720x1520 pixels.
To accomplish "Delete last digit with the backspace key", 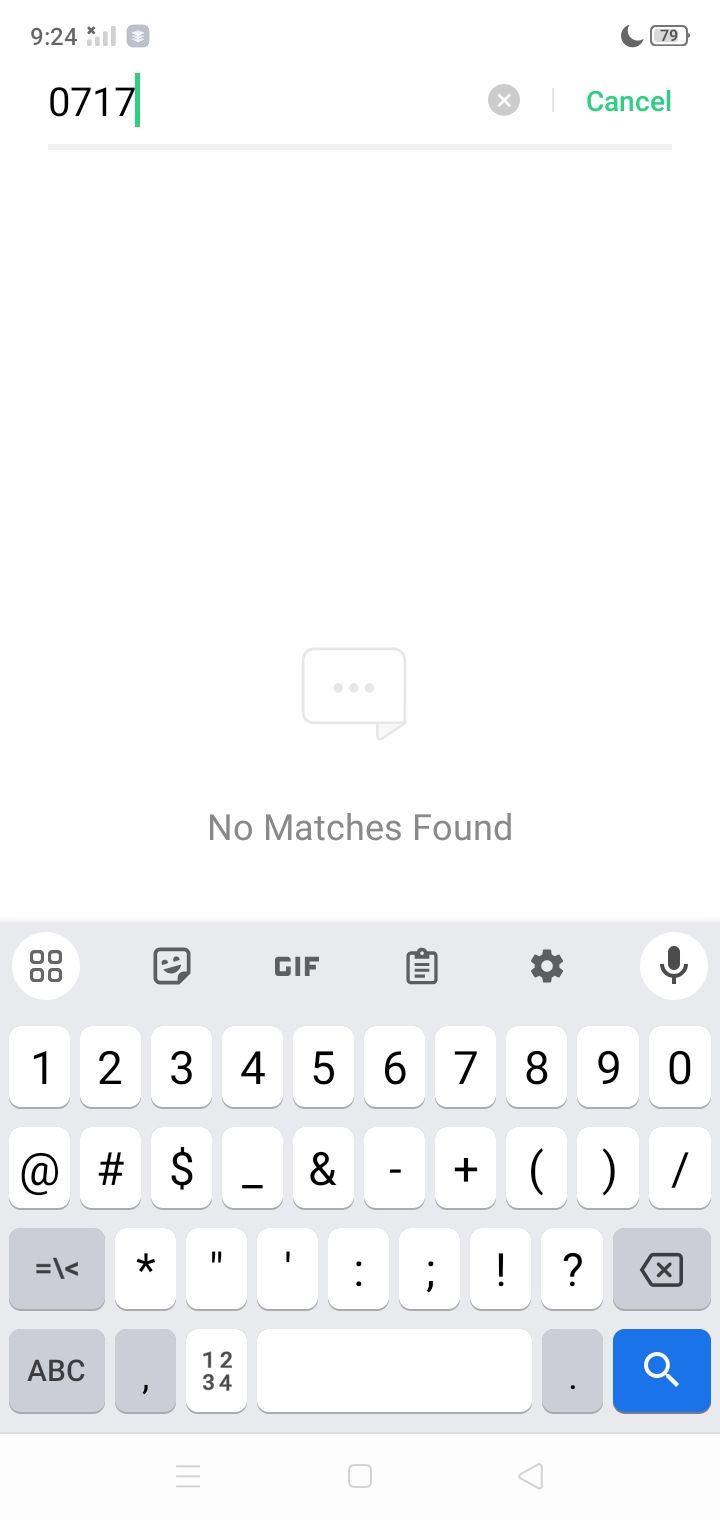I will tap(661, 1269).
